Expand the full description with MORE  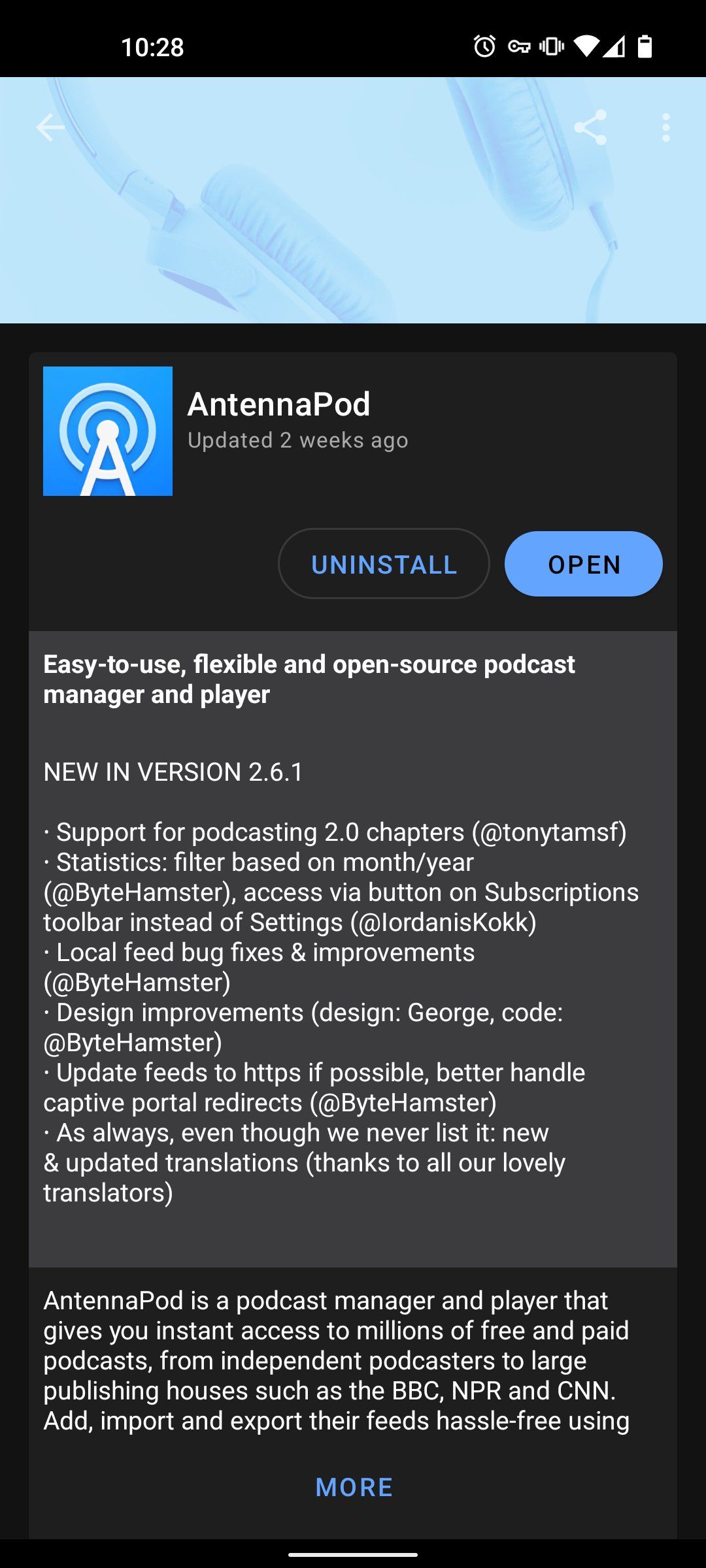[353, 1486]
